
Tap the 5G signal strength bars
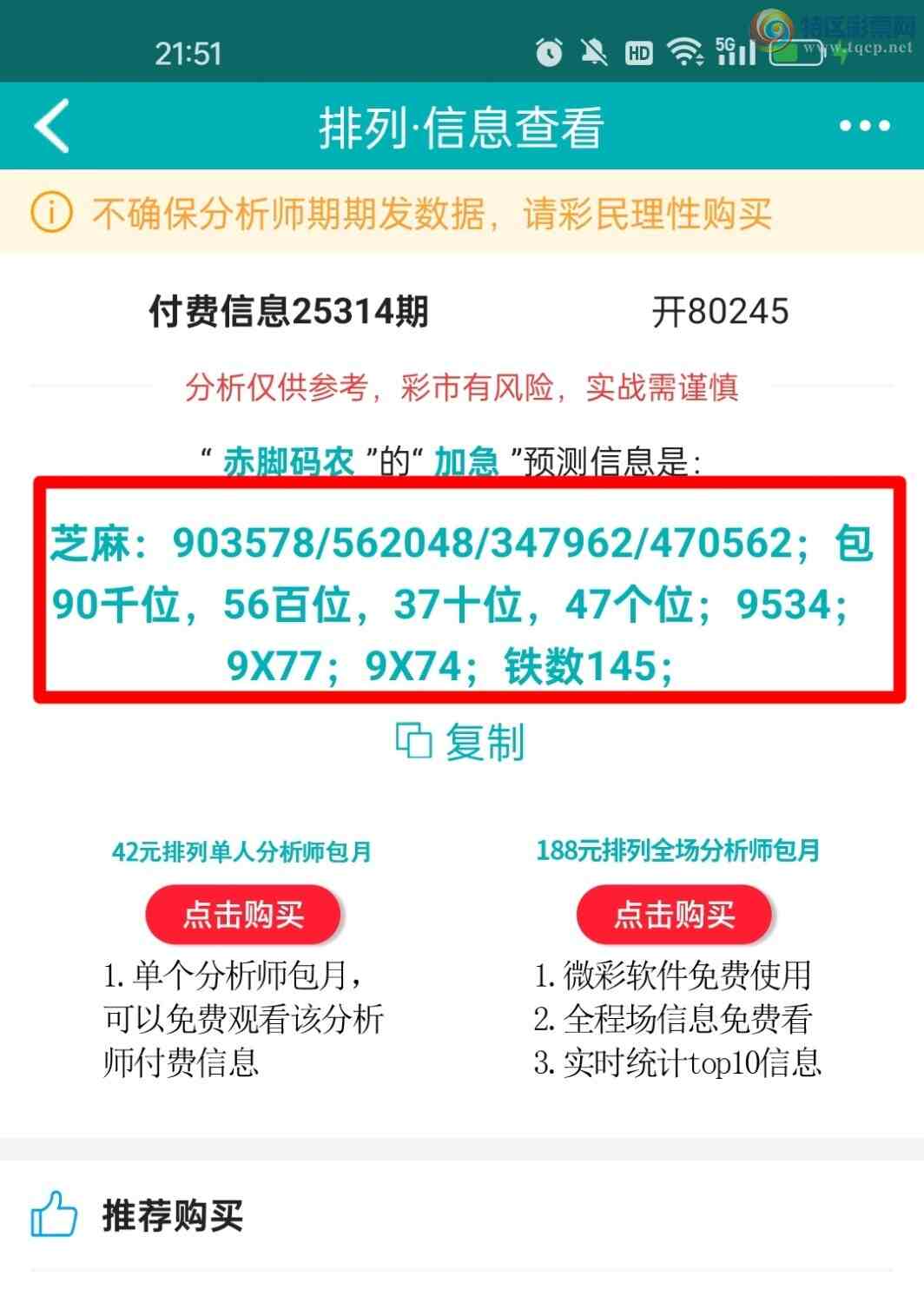[735, 54]
